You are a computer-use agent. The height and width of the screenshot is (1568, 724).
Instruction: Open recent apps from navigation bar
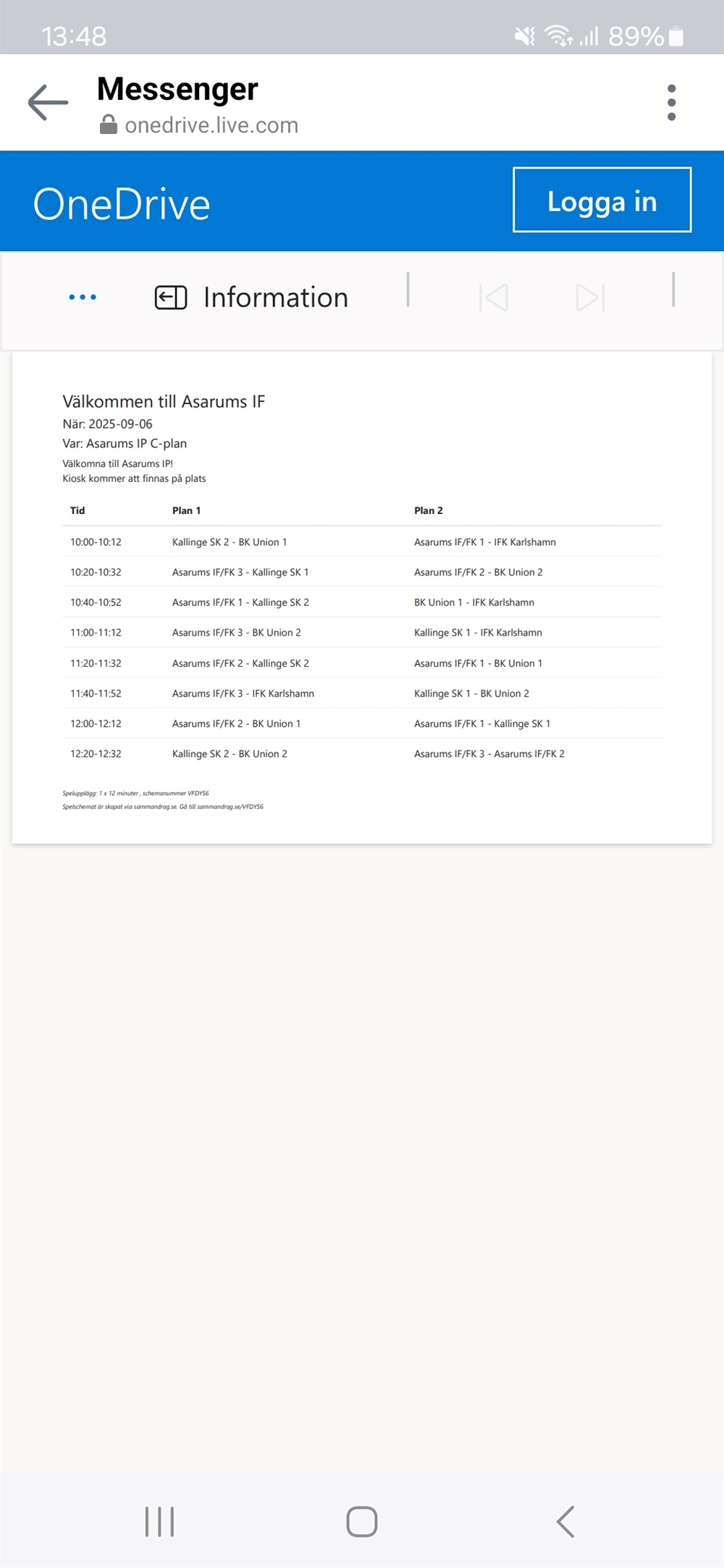pyautogui.click(x=159, y=1521)
